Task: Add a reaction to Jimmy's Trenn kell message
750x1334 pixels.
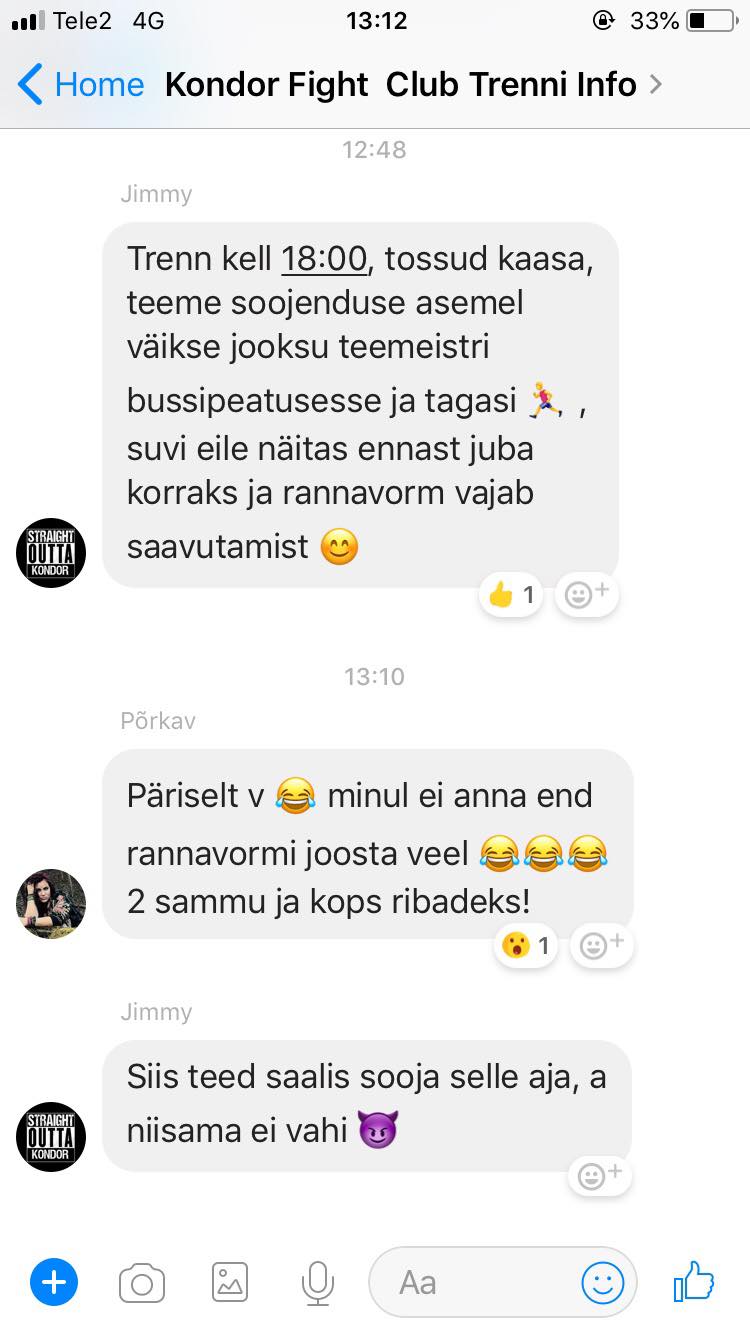Action: 587,595
